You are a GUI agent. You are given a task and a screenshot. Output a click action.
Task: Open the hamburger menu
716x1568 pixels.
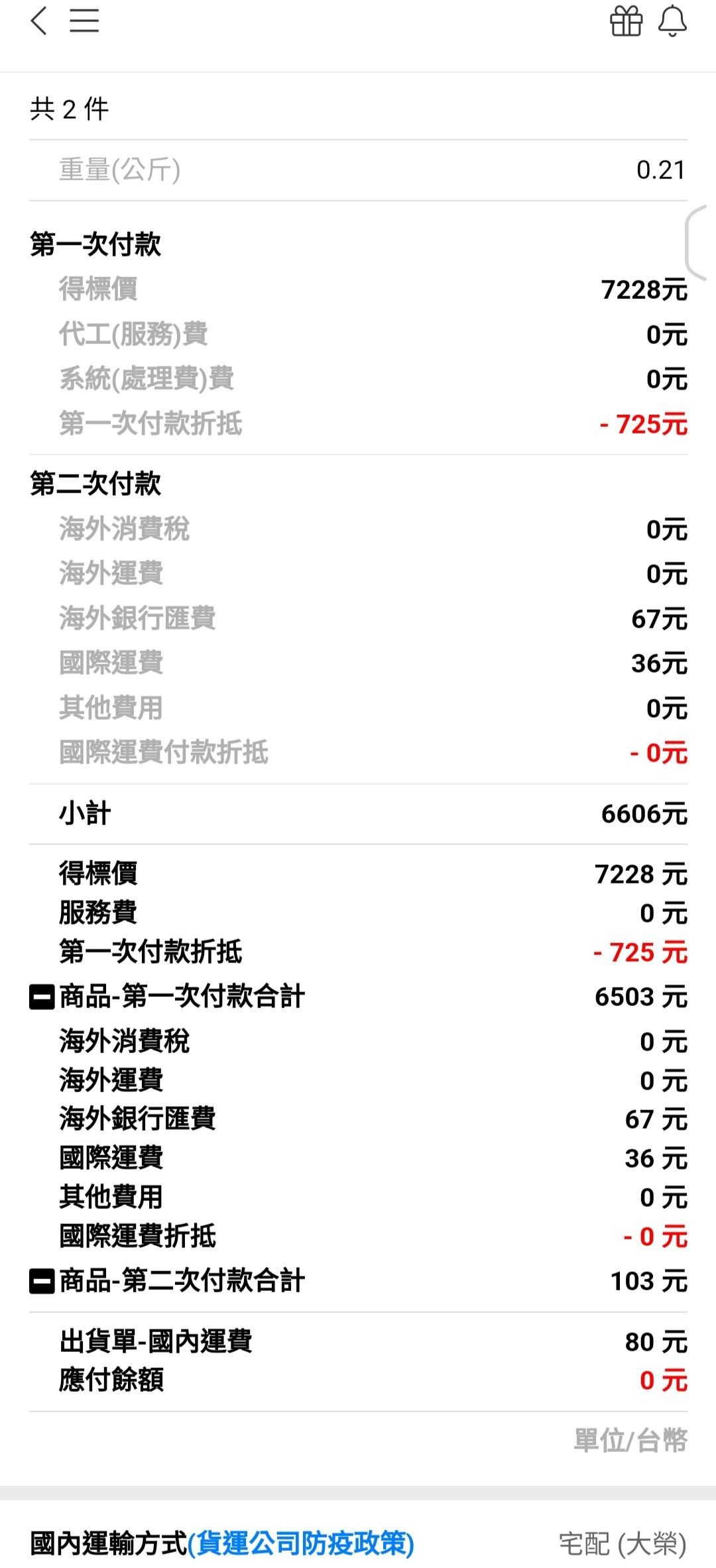[x=84, y=21]
